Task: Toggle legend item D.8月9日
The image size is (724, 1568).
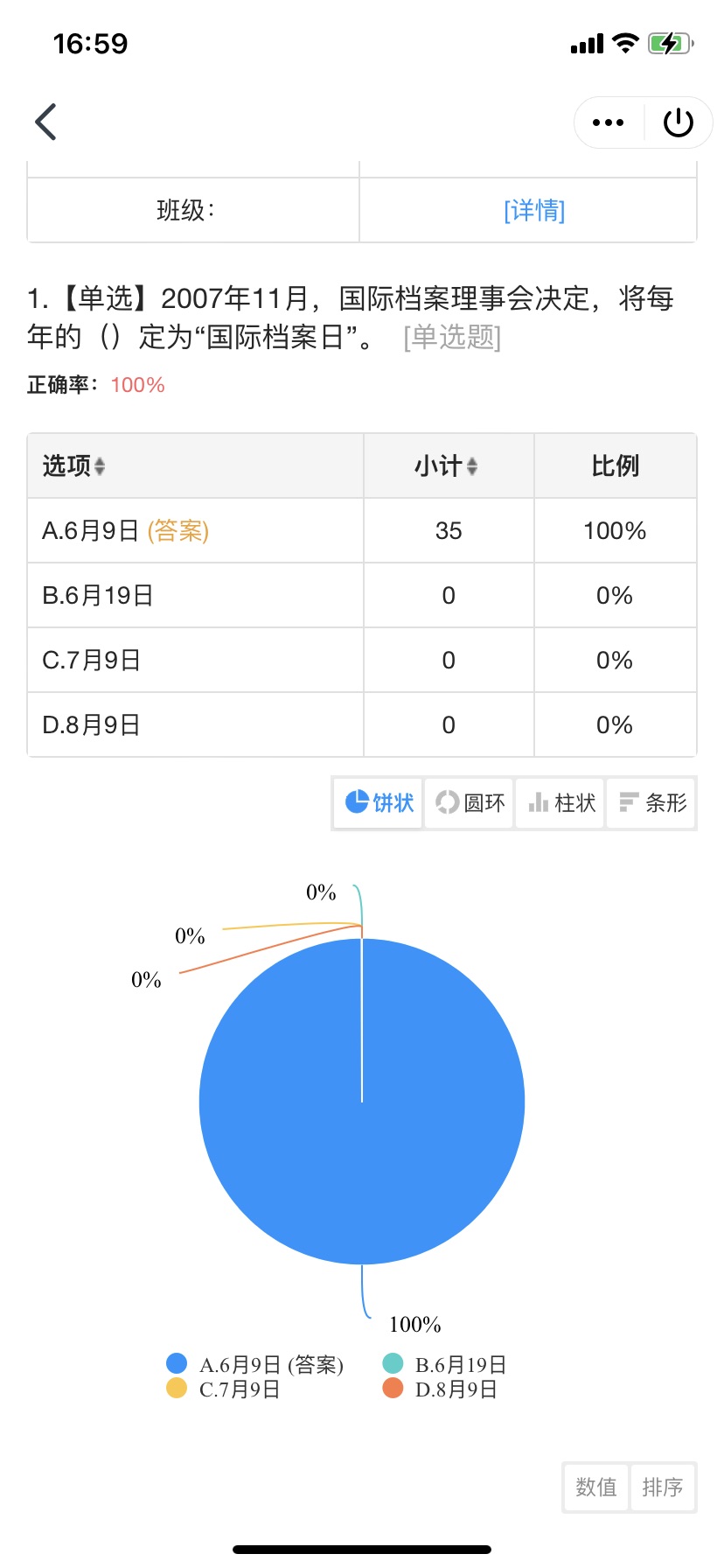Action: (x=440, y=1389)
